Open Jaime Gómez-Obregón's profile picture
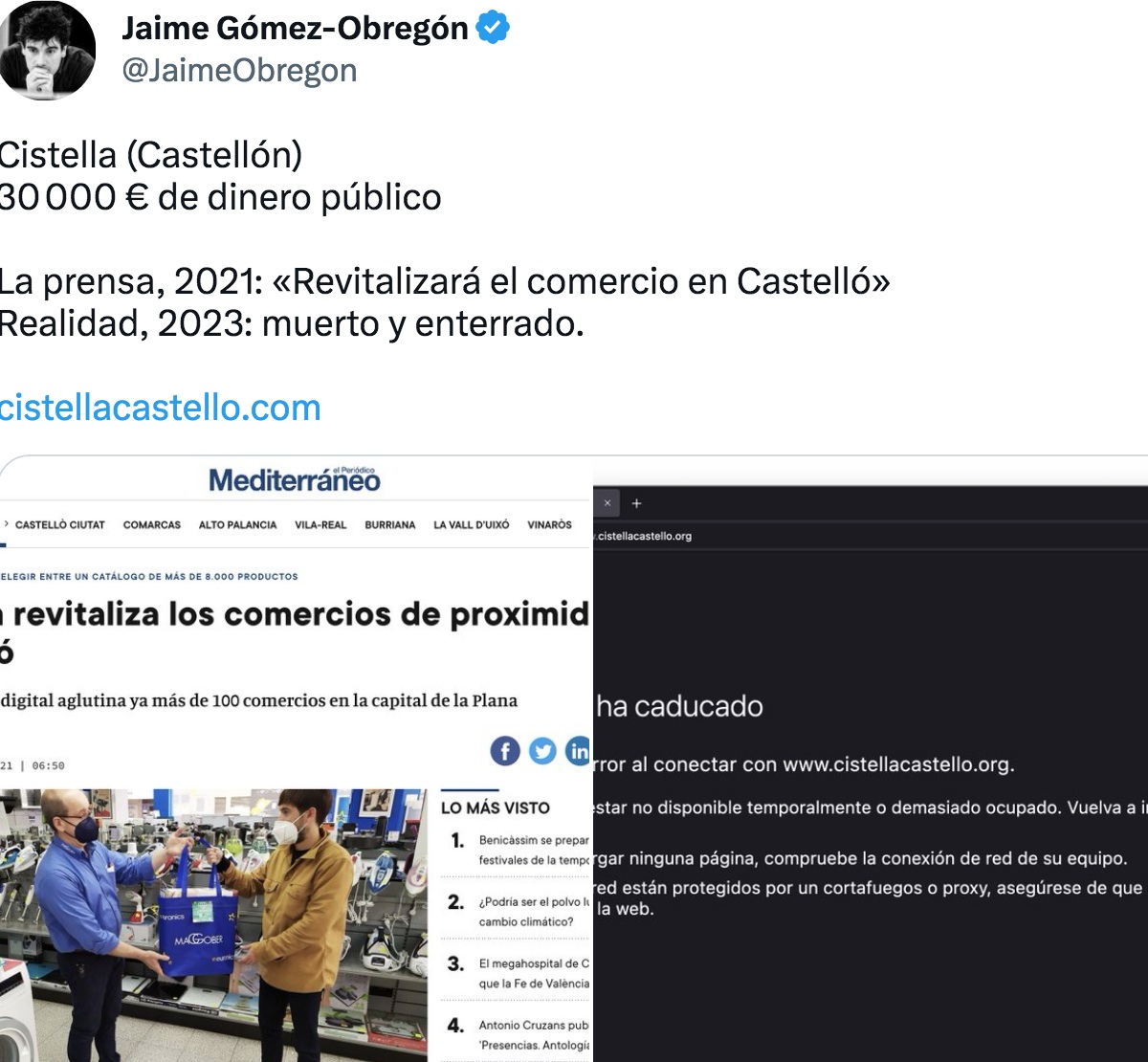Screen dimensions: 1148x1062 click(x=48, y=50)
